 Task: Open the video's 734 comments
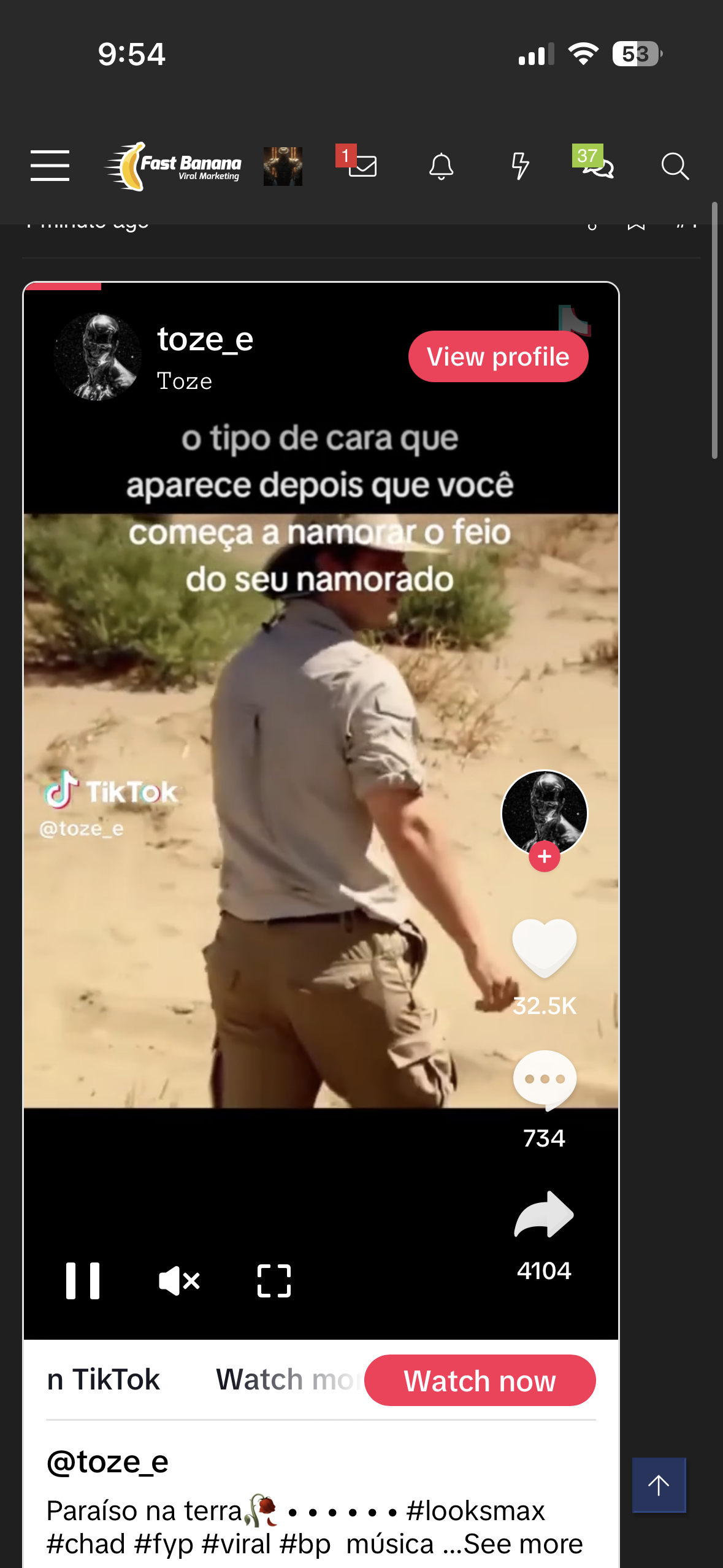pos(544,1081)
